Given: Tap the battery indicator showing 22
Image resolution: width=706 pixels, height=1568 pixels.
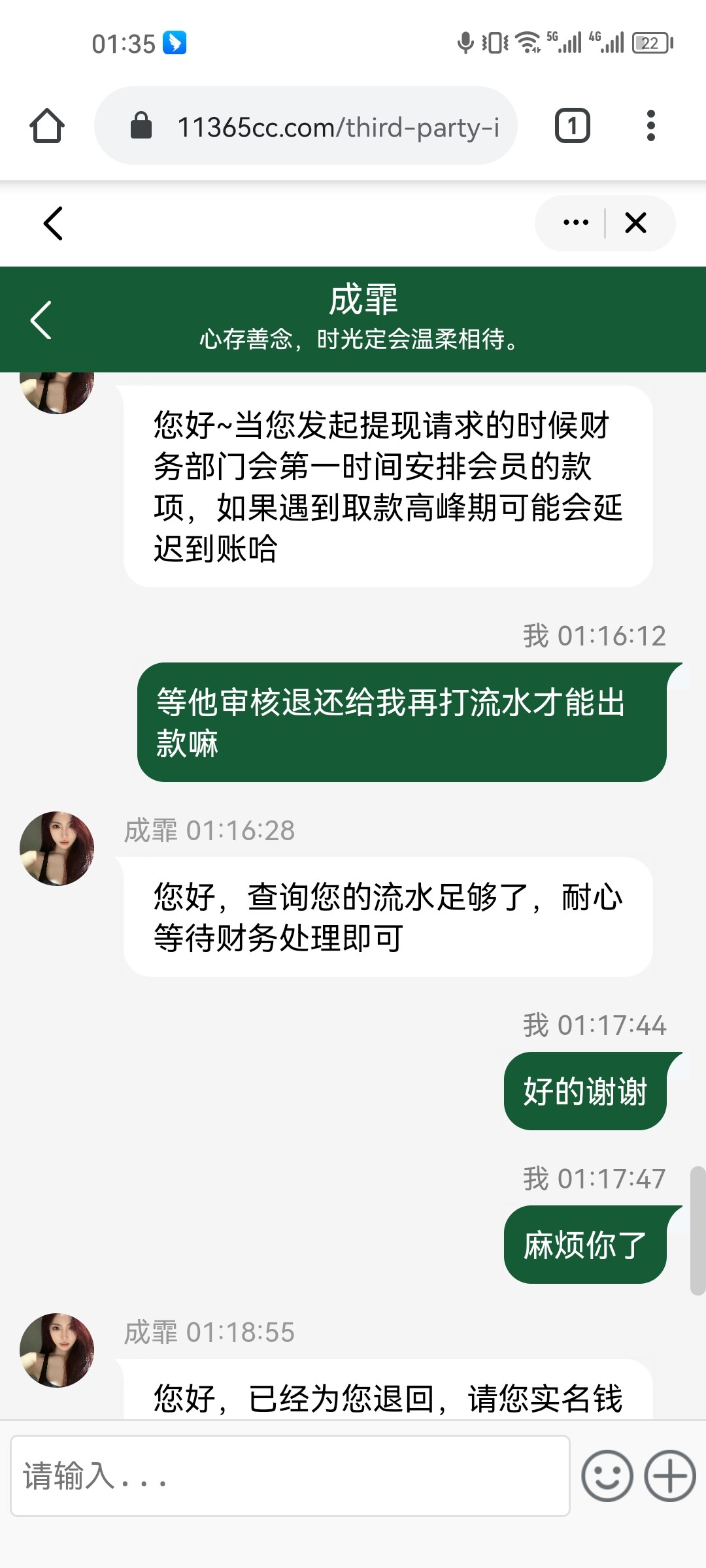Looking at the screenshot, I should 648,42.
